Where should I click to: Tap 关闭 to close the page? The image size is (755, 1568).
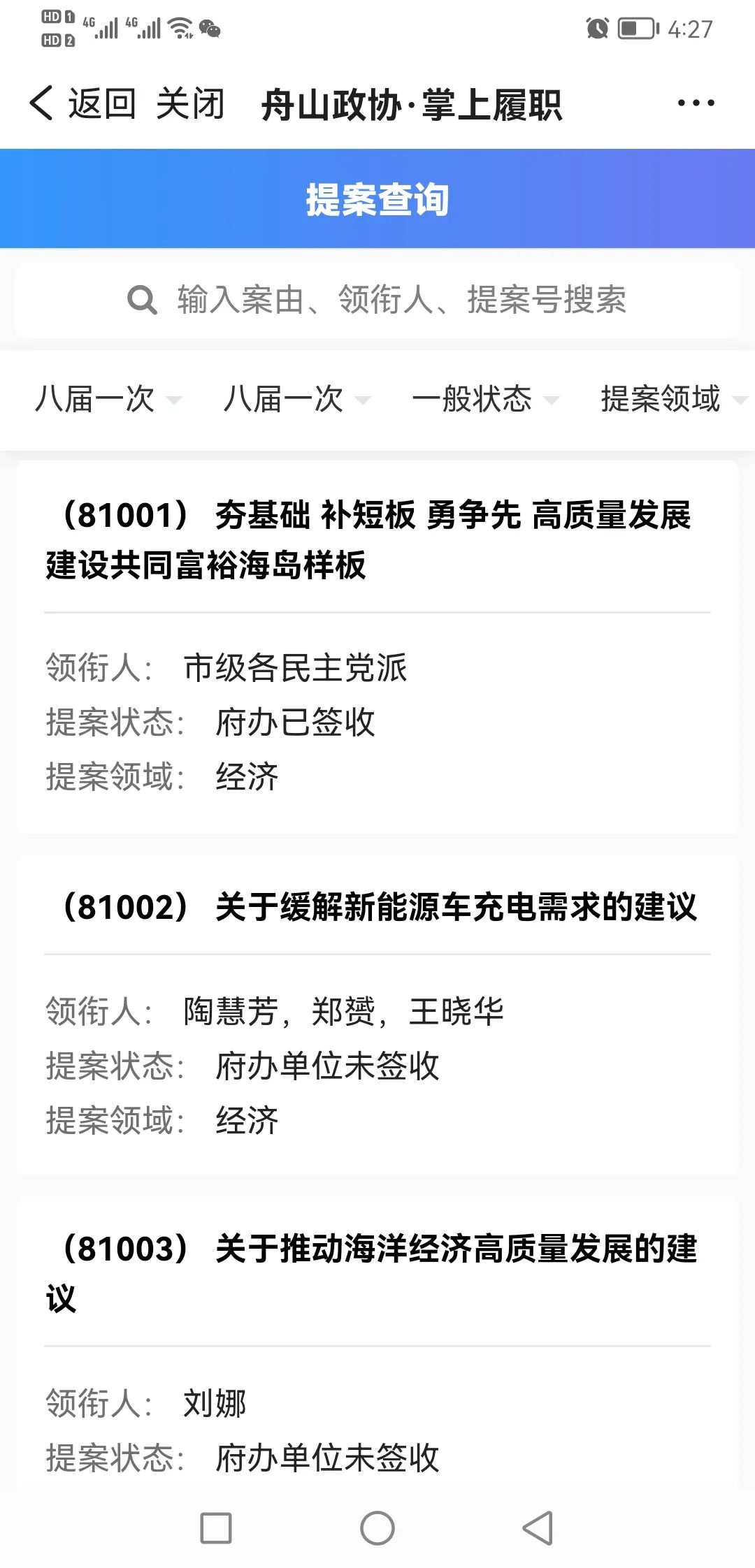(x=190, y=103)
